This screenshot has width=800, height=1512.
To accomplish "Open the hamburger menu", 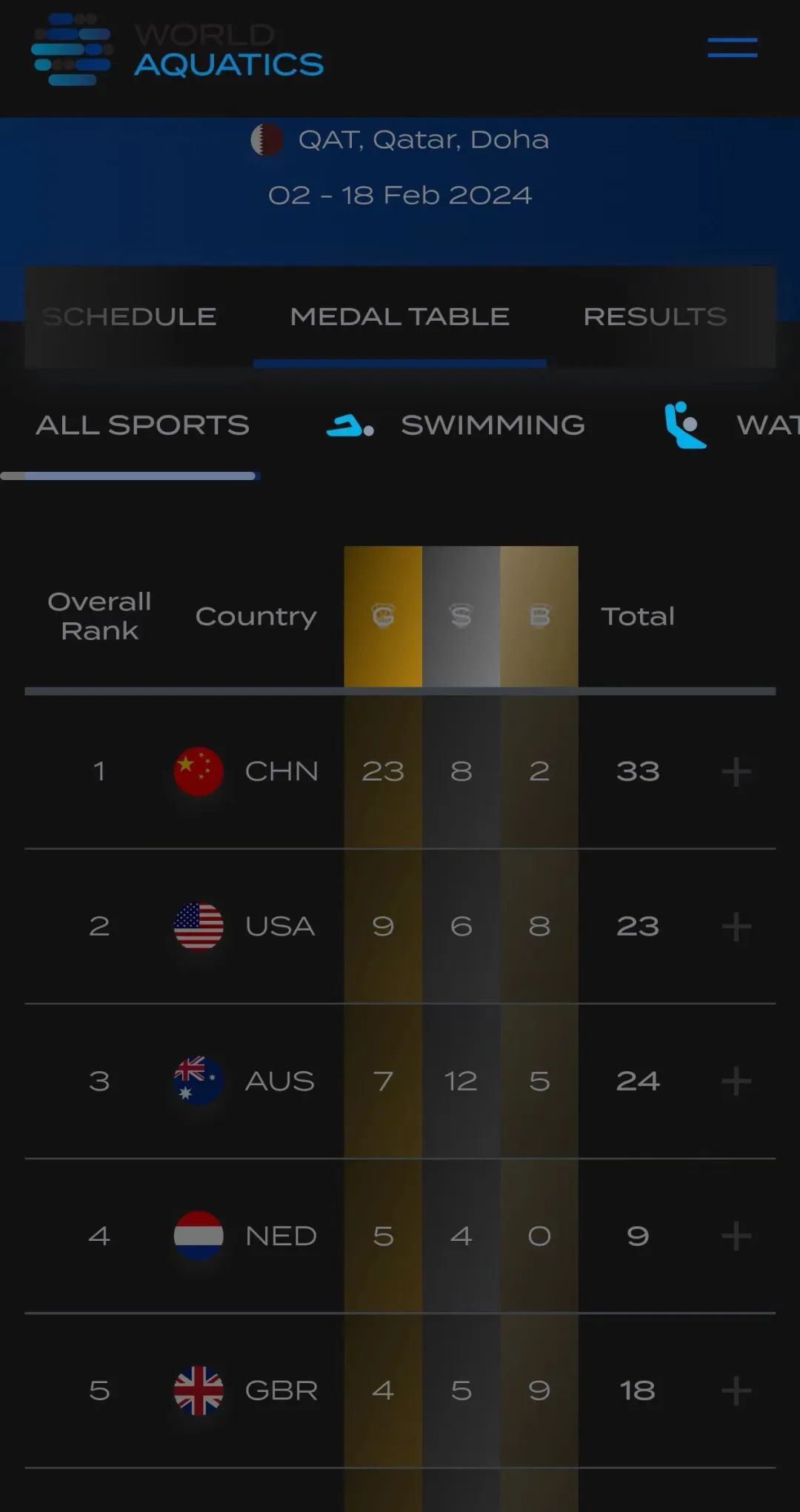I will [732, 47].
